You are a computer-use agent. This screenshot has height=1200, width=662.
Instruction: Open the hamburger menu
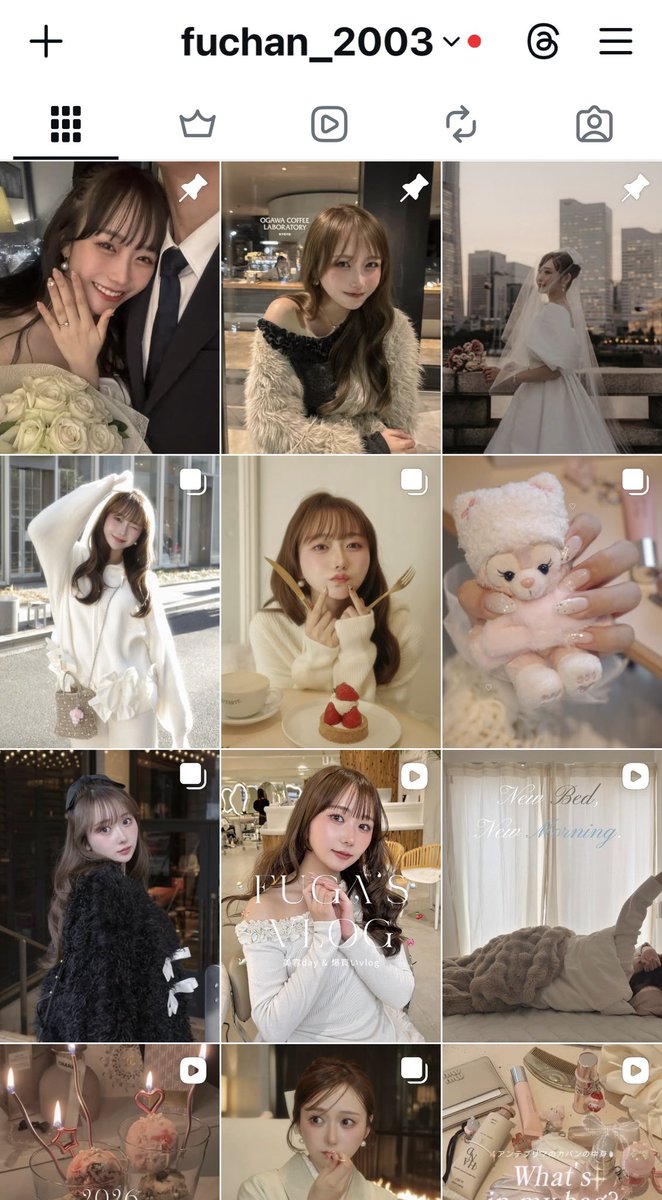[615, 42]
